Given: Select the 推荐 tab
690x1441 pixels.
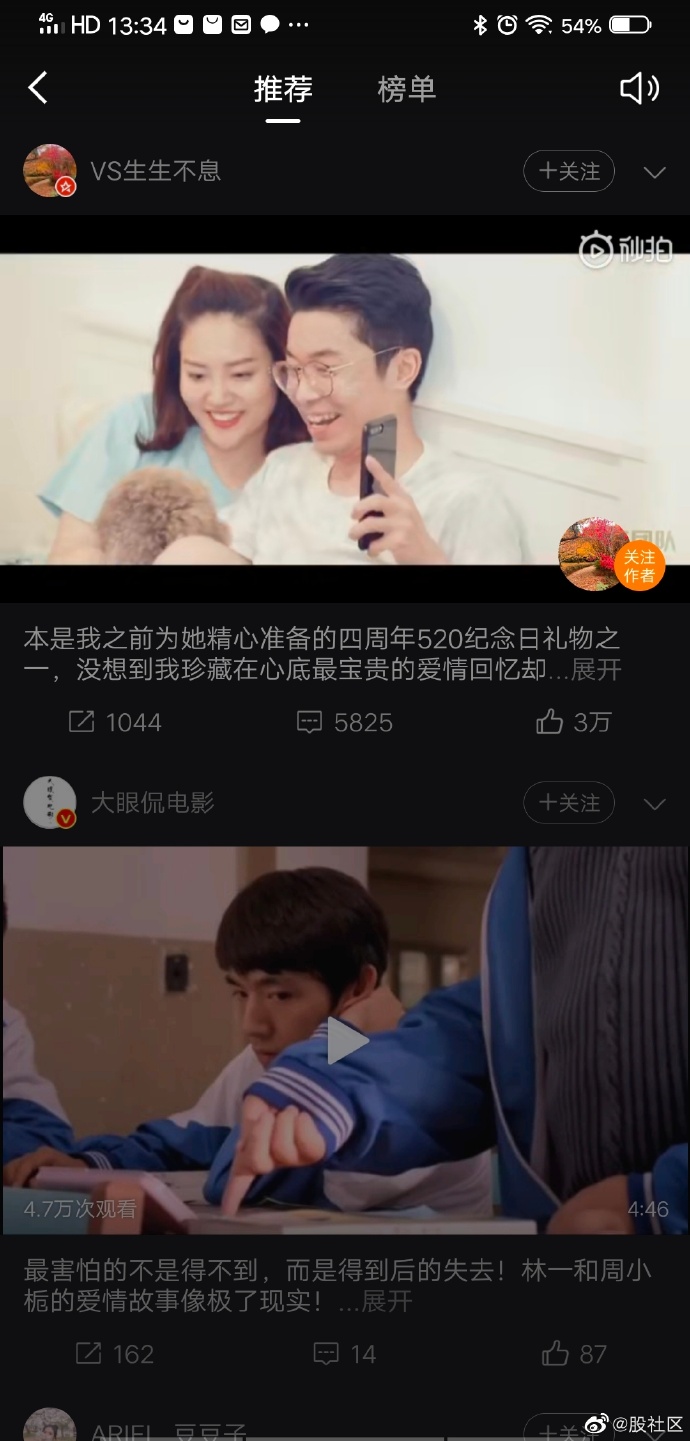Looking at the screenshot, I should point(283,89).
